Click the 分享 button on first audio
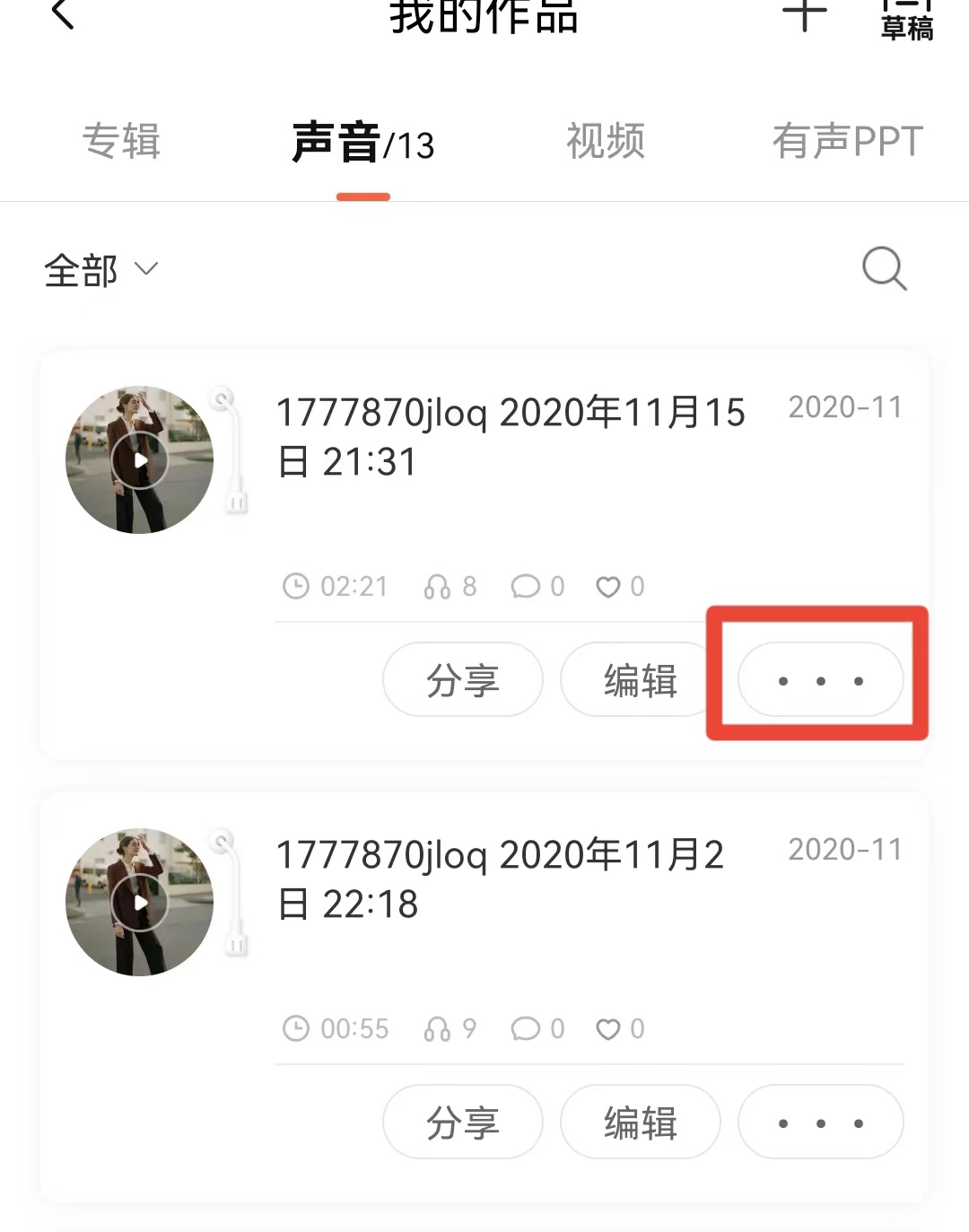This screenshot has height=1232, width=969. (463, 679)
